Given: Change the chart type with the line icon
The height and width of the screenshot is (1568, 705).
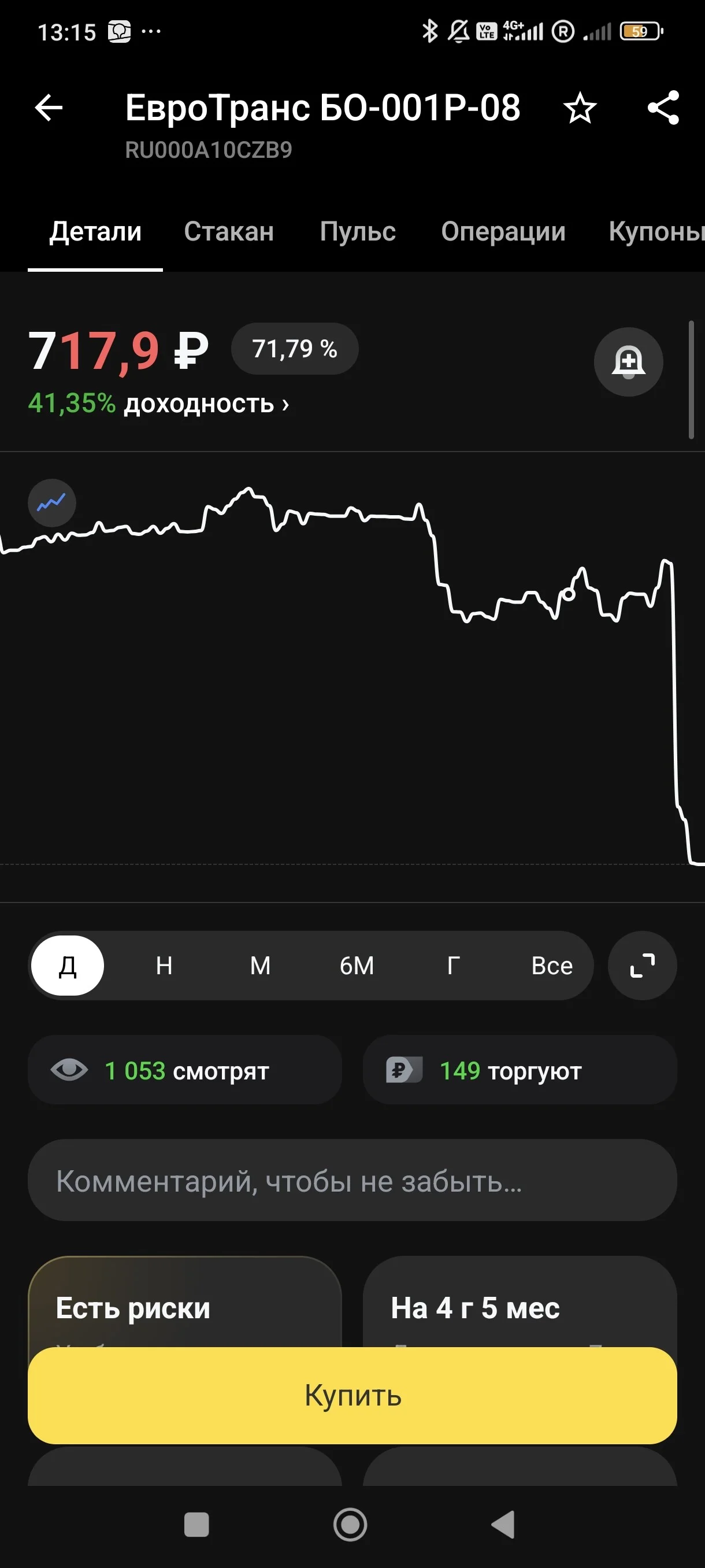Looking at the screenshot, I should pos(51,503).
